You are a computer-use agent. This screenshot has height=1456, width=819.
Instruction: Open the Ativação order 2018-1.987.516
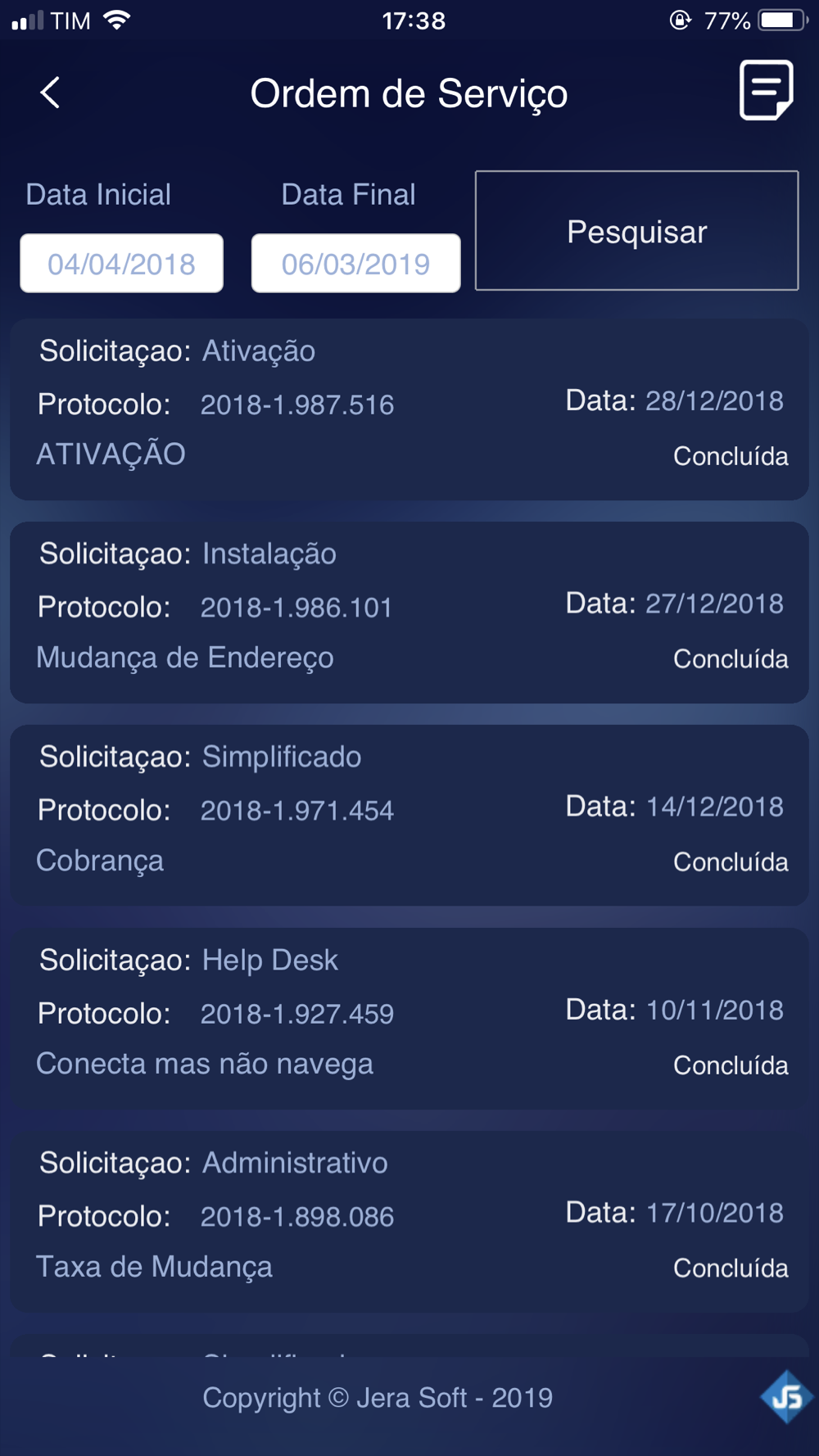tap(409, 409)
